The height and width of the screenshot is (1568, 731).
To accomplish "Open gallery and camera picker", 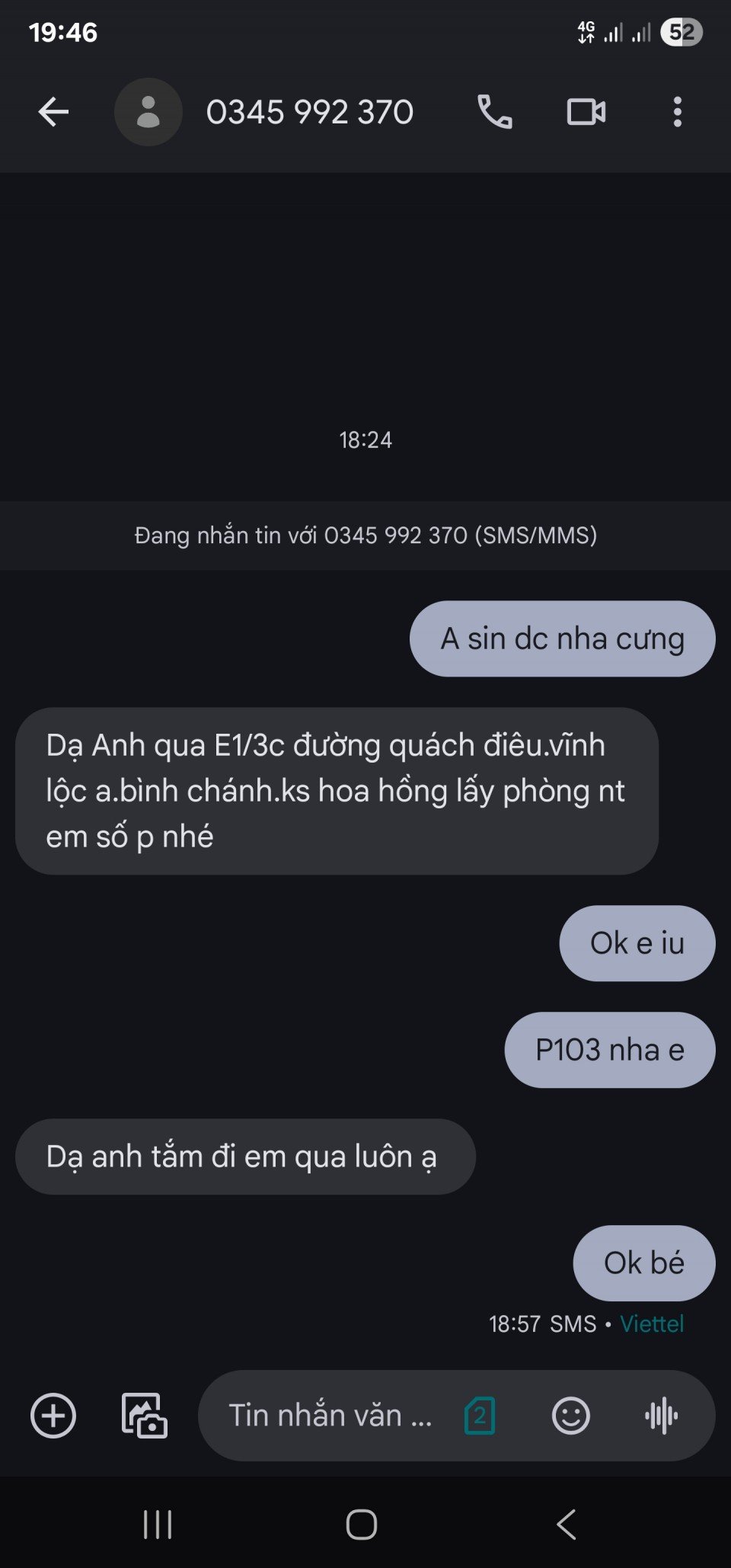I will pos(144,1416).
